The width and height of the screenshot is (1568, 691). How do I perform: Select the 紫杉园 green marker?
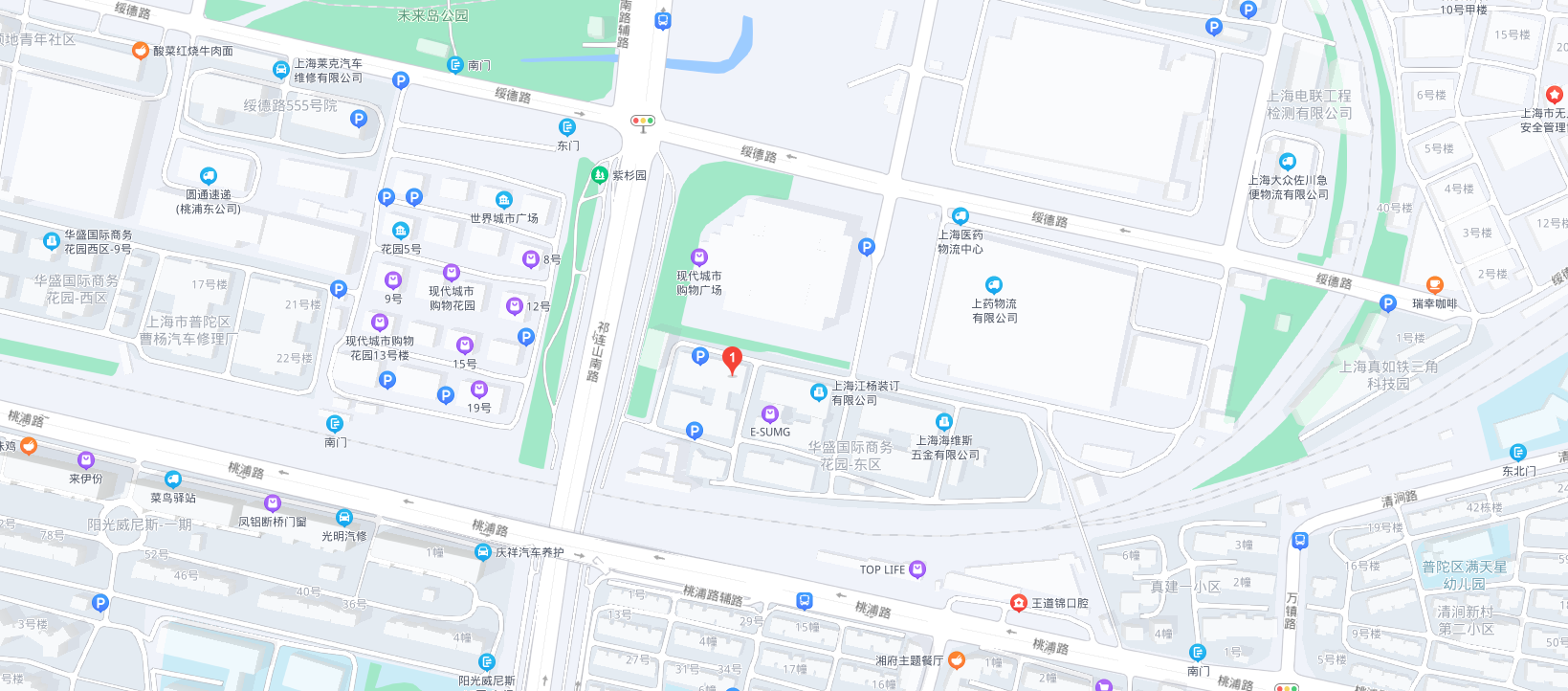point(599,175)
